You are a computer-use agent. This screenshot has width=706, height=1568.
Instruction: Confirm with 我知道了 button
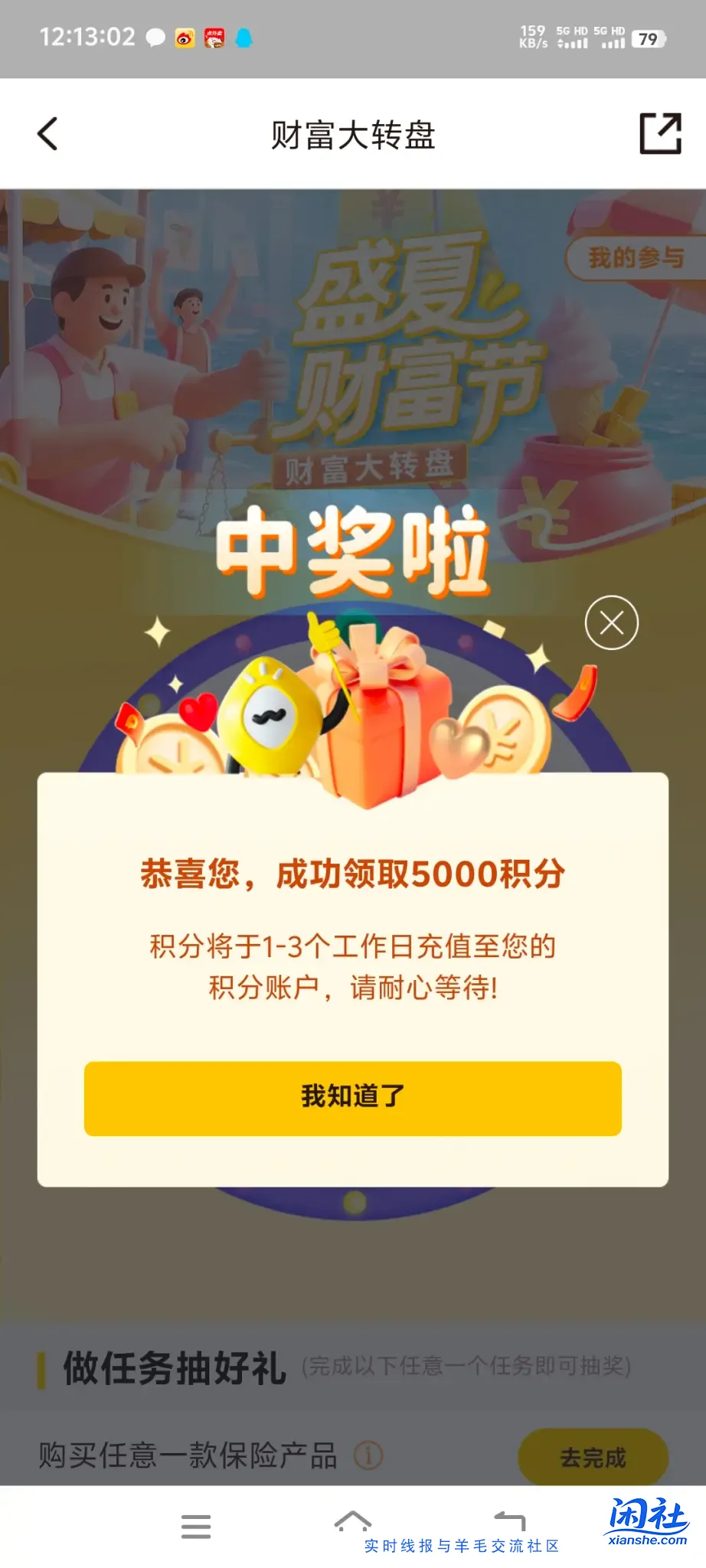click(x=352, y=1098)
